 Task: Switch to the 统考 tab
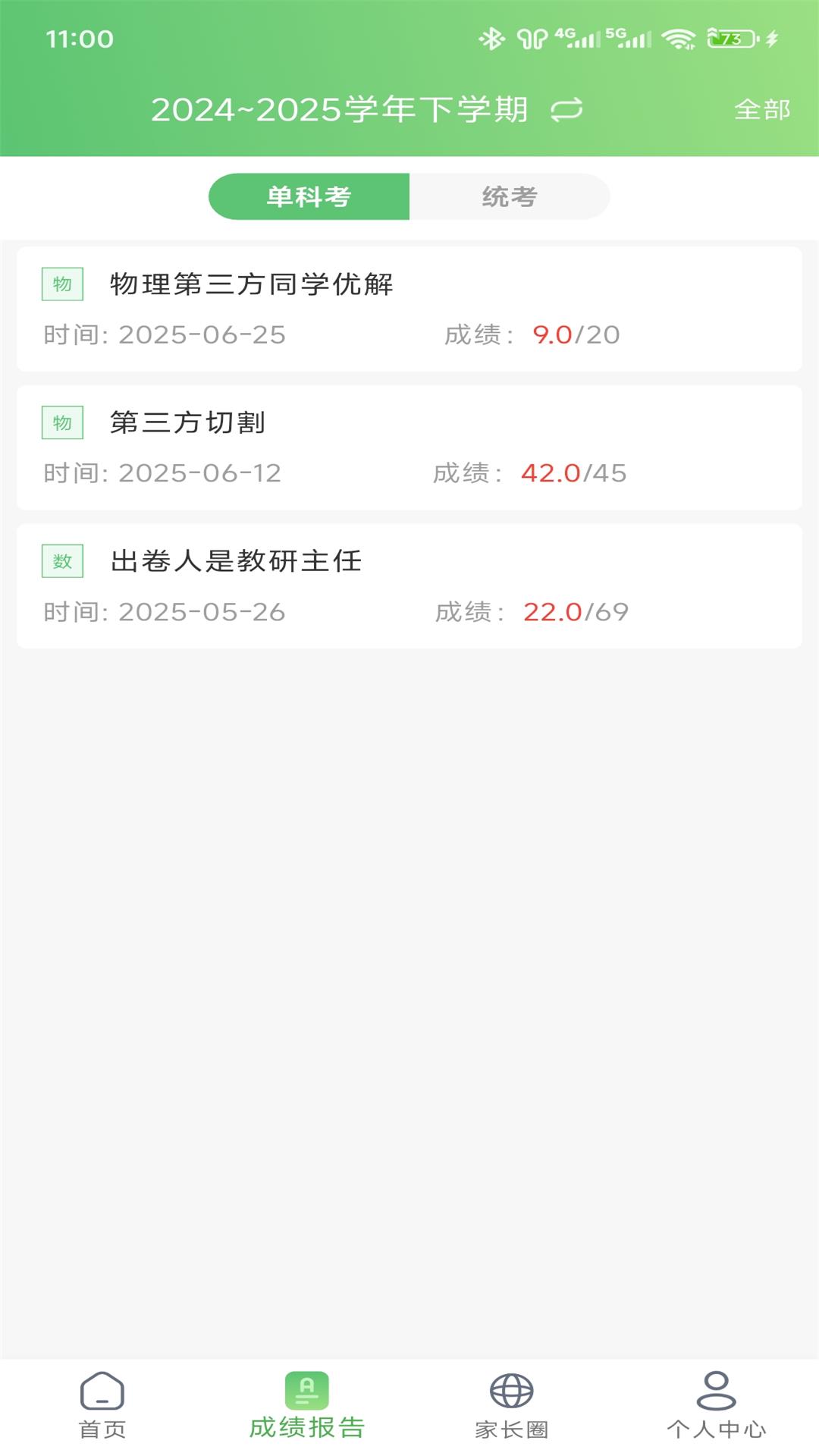(x=510, y=196)
